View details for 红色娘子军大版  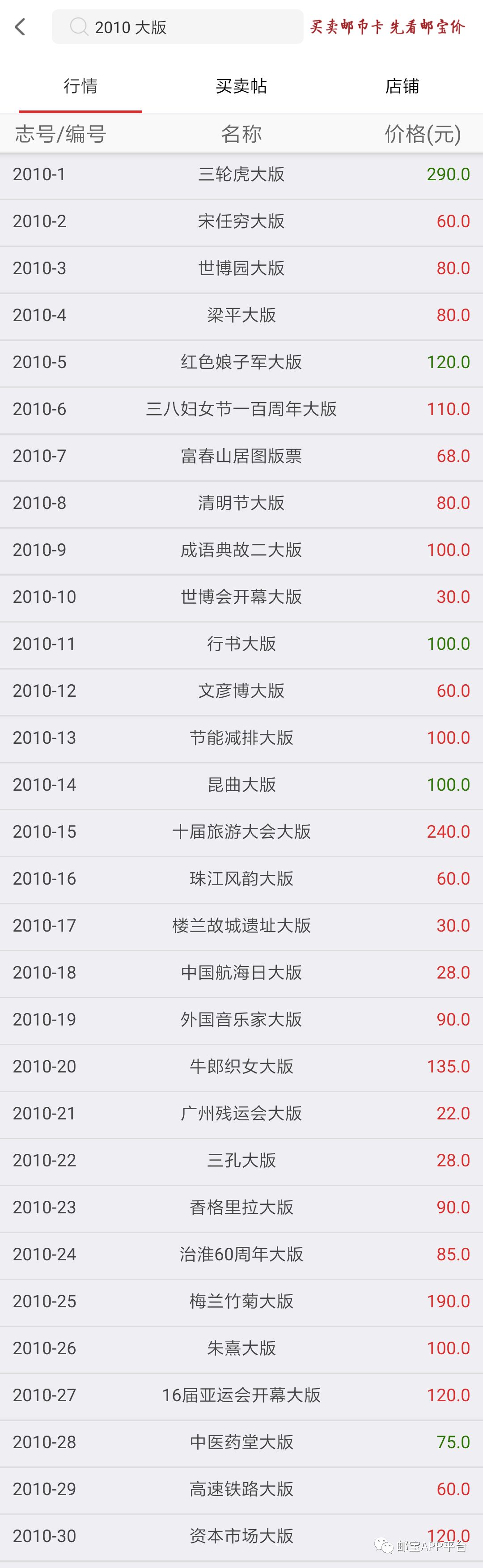(241, 362)
